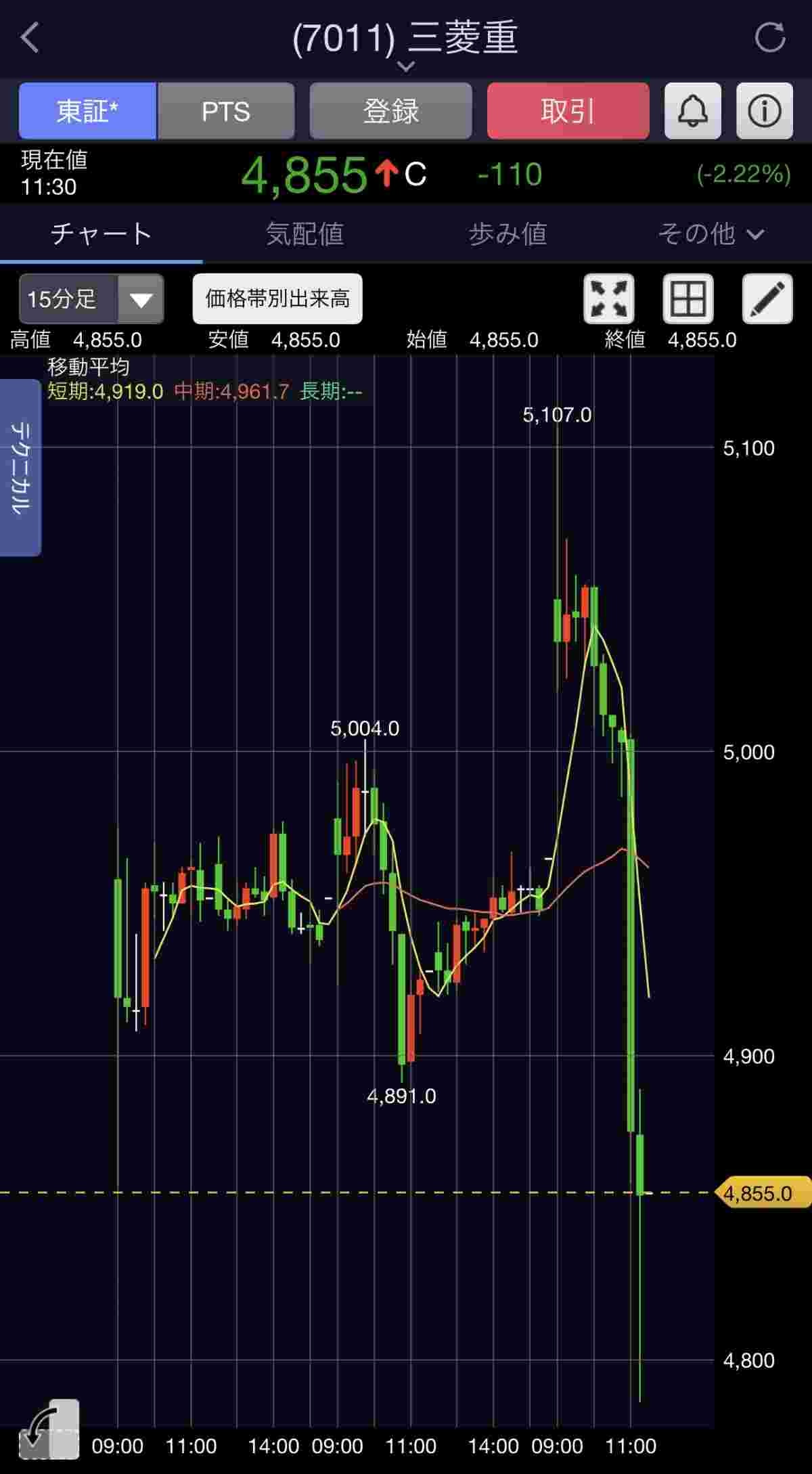This screenshot has width=812, height=1474.
Task: Expand the stock selector under 三菱重
Action: [x=405, y=66]
